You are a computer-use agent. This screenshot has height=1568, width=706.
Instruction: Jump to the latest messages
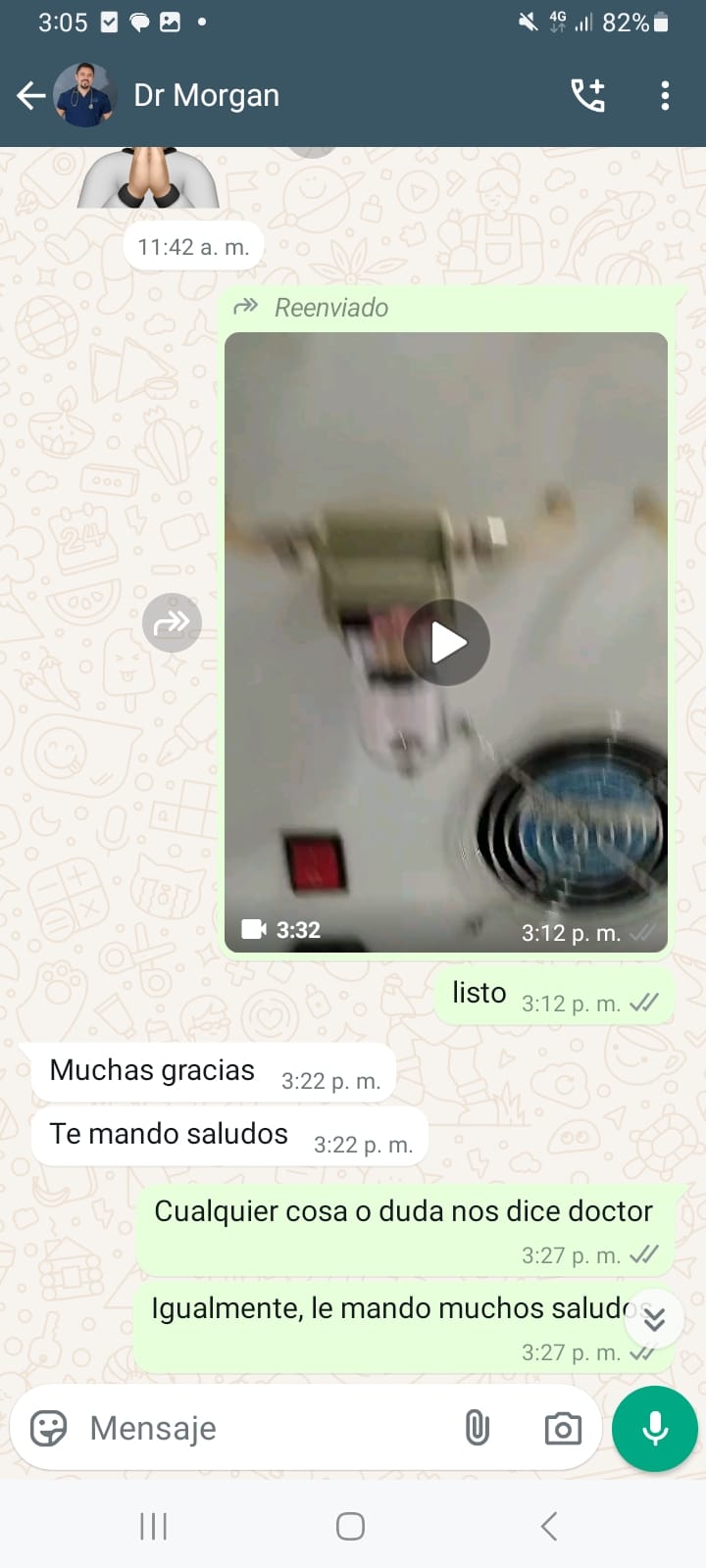click(654, 1319)
